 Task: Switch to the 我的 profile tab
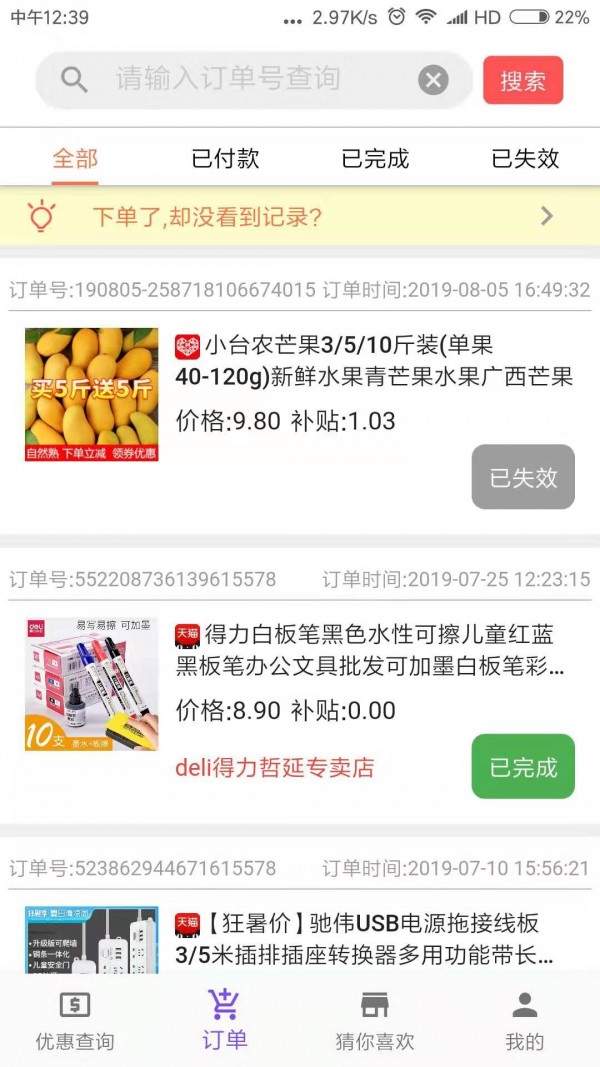click(x=524, y=1022)
